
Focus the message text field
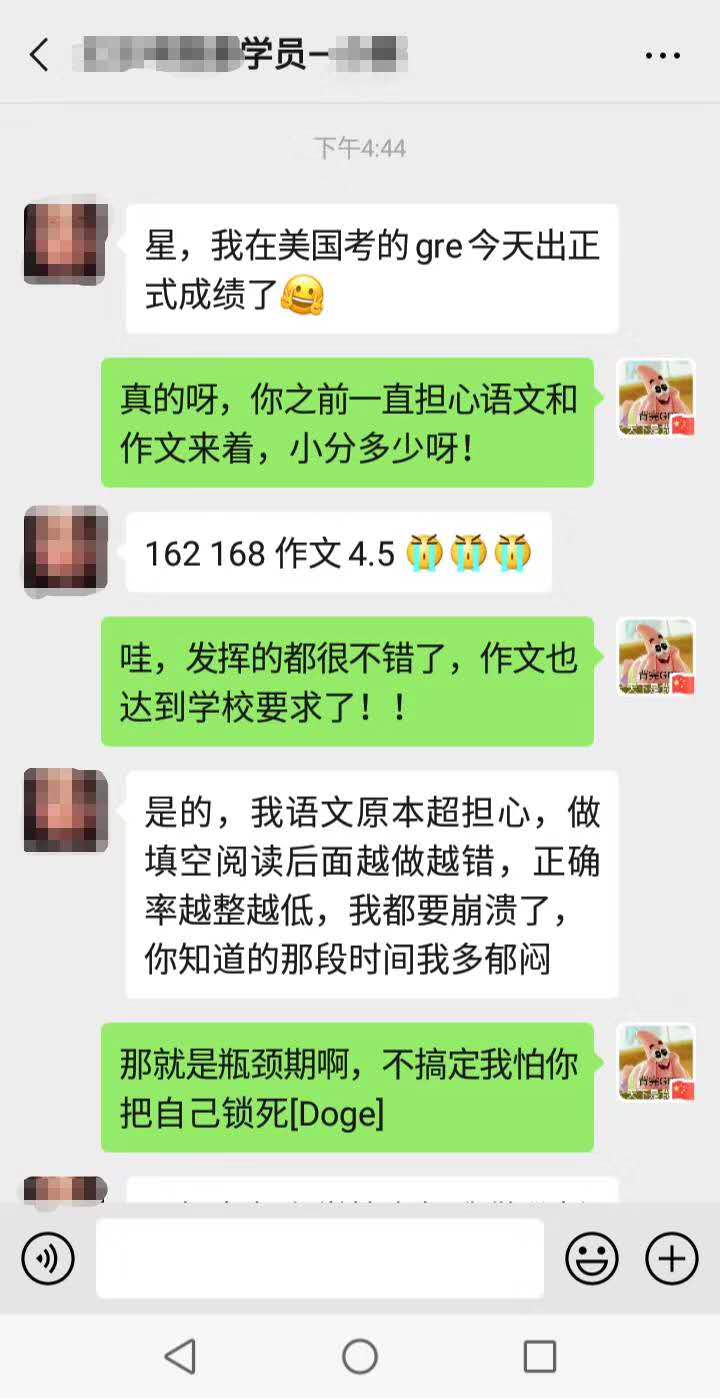[320, 1258]
